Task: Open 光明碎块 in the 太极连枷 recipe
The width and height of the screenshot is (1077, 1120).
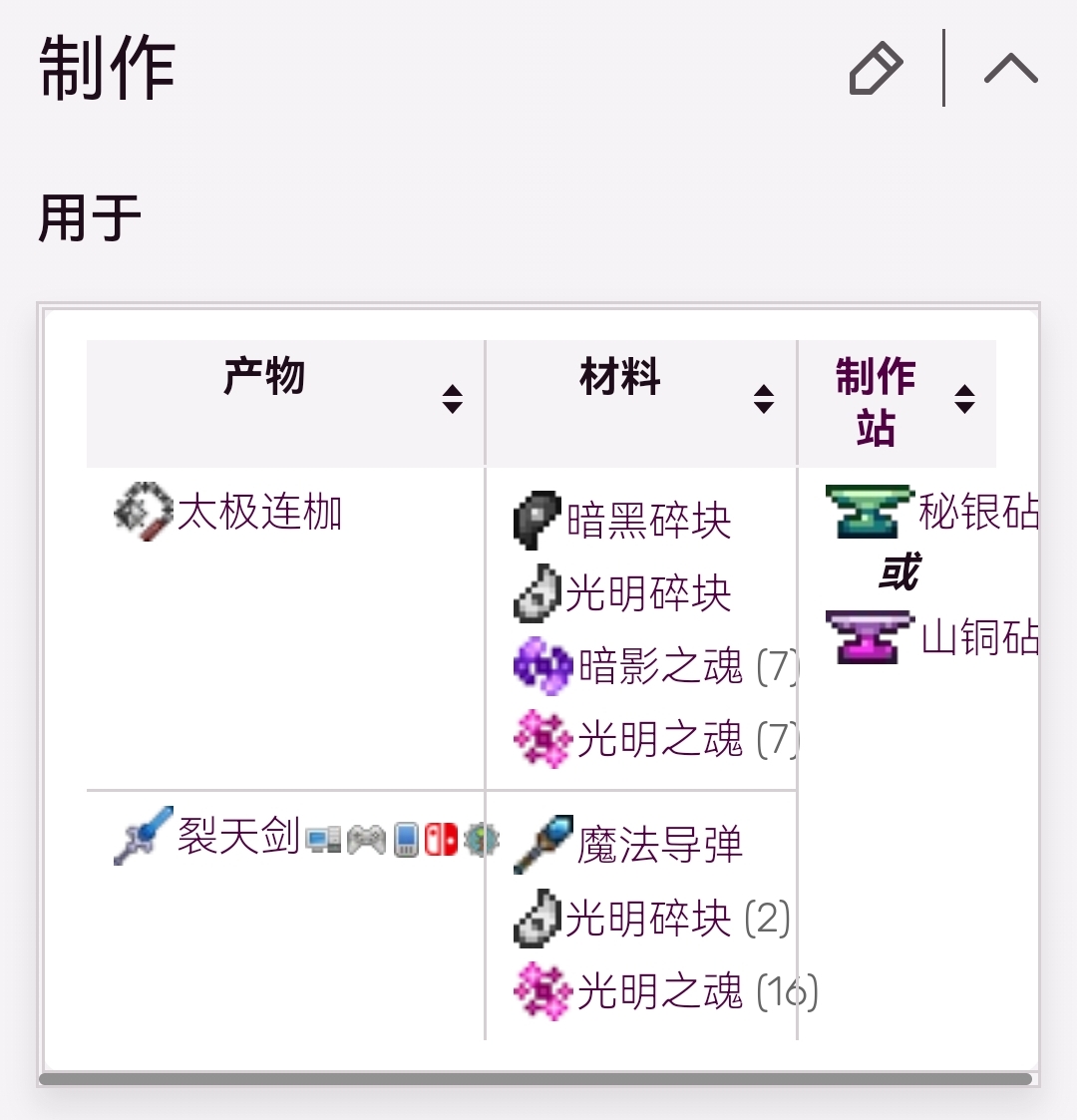Action: [648, 594]
